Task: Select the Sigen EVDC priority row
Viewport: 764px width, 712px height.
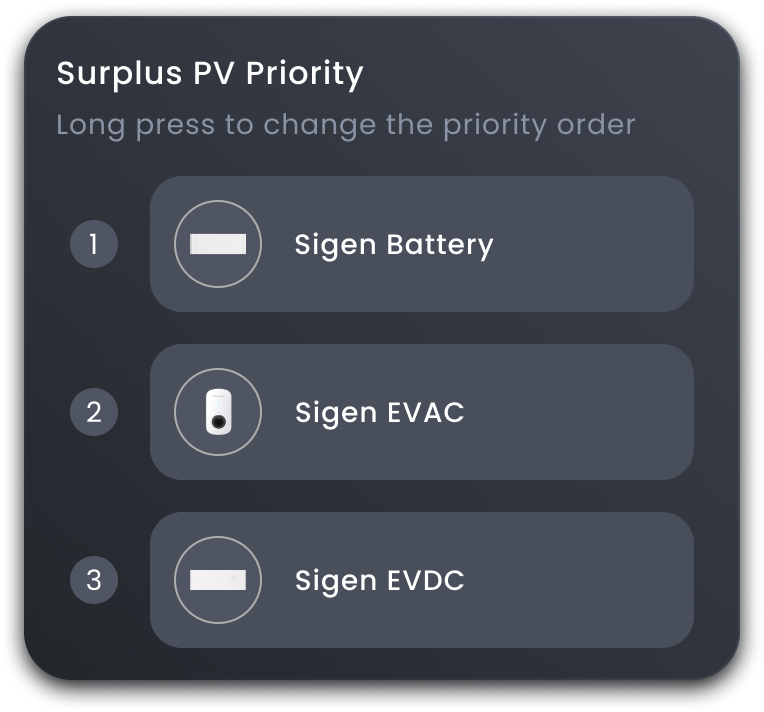Action: pyautogui.click(x=421, y=580)
